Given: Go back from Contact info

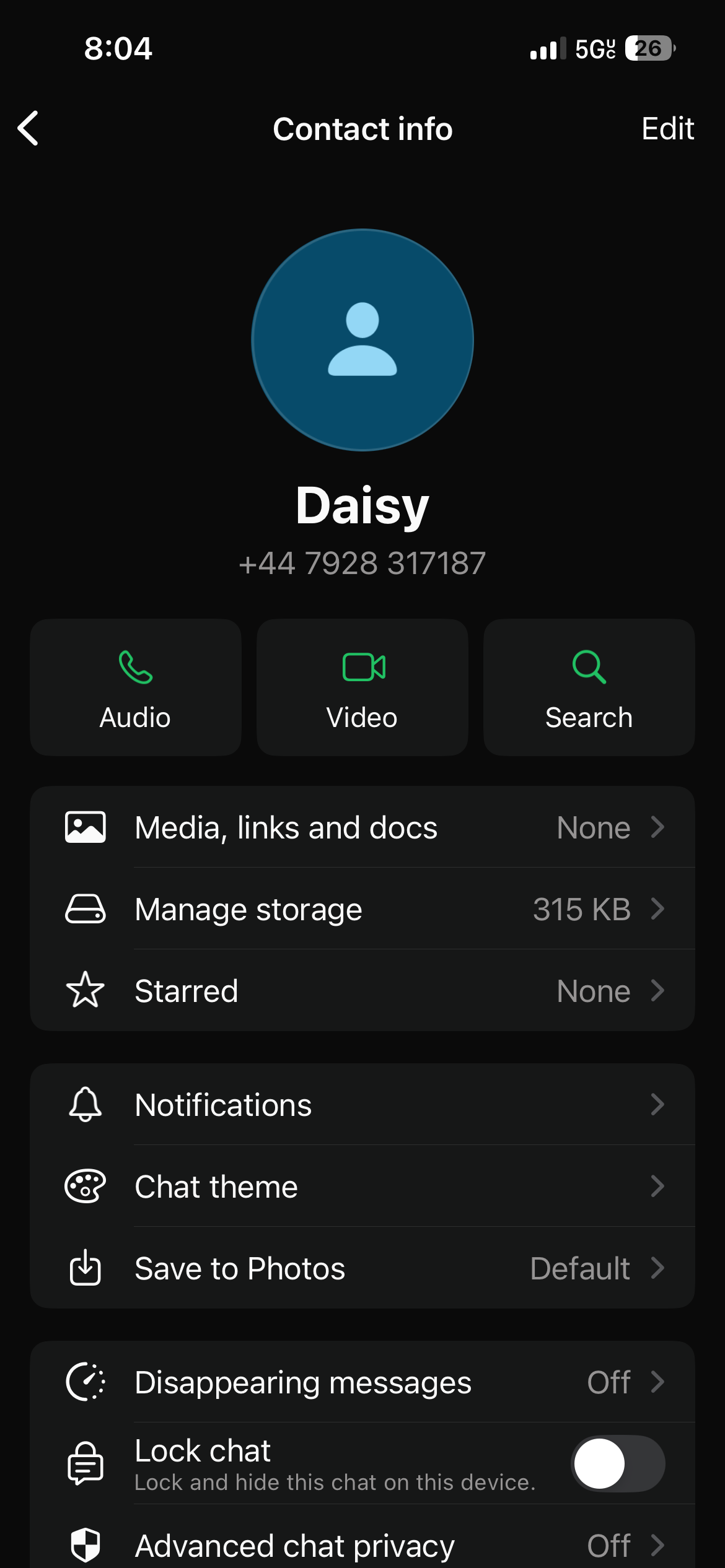Looking at the screenshot, I should pos(29,128).
